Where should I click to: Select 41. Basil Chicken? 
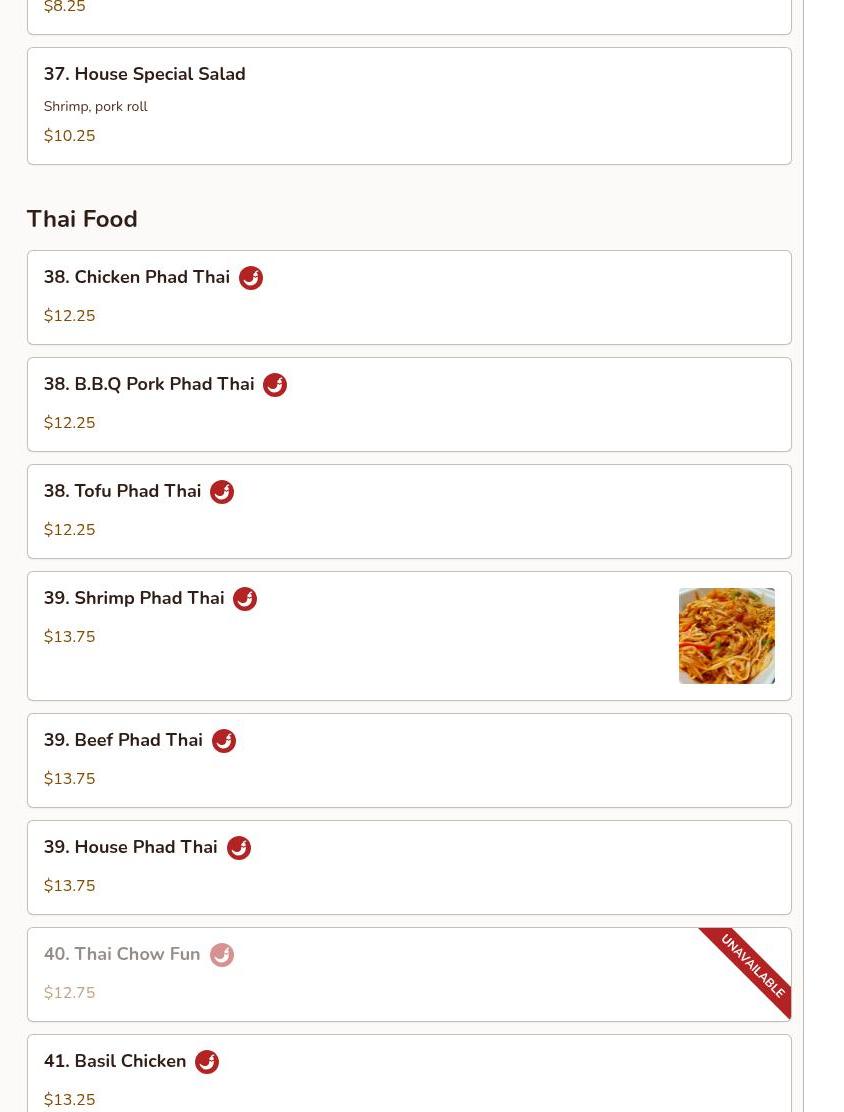[x=409, y=1075]
